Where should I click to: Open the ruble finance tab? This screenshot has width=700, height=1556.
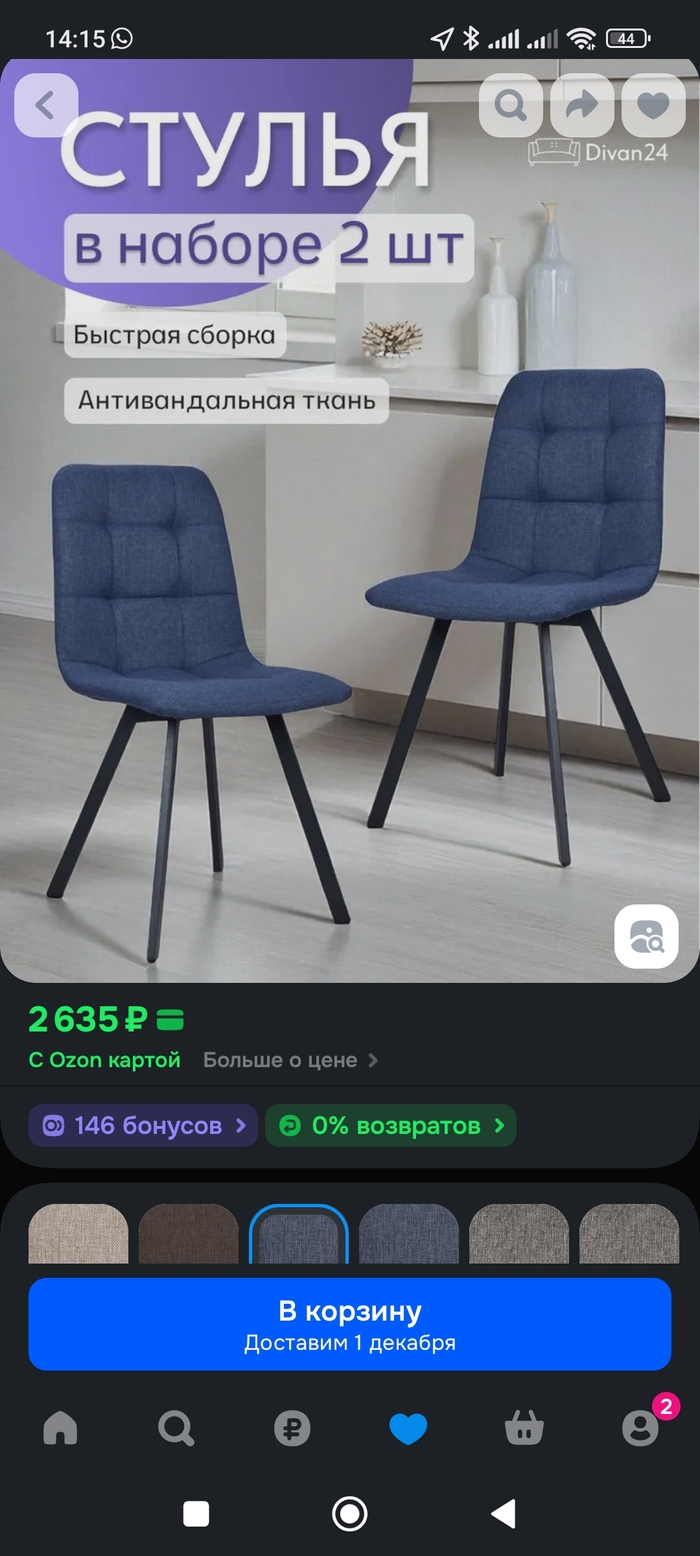[292, 1428]
